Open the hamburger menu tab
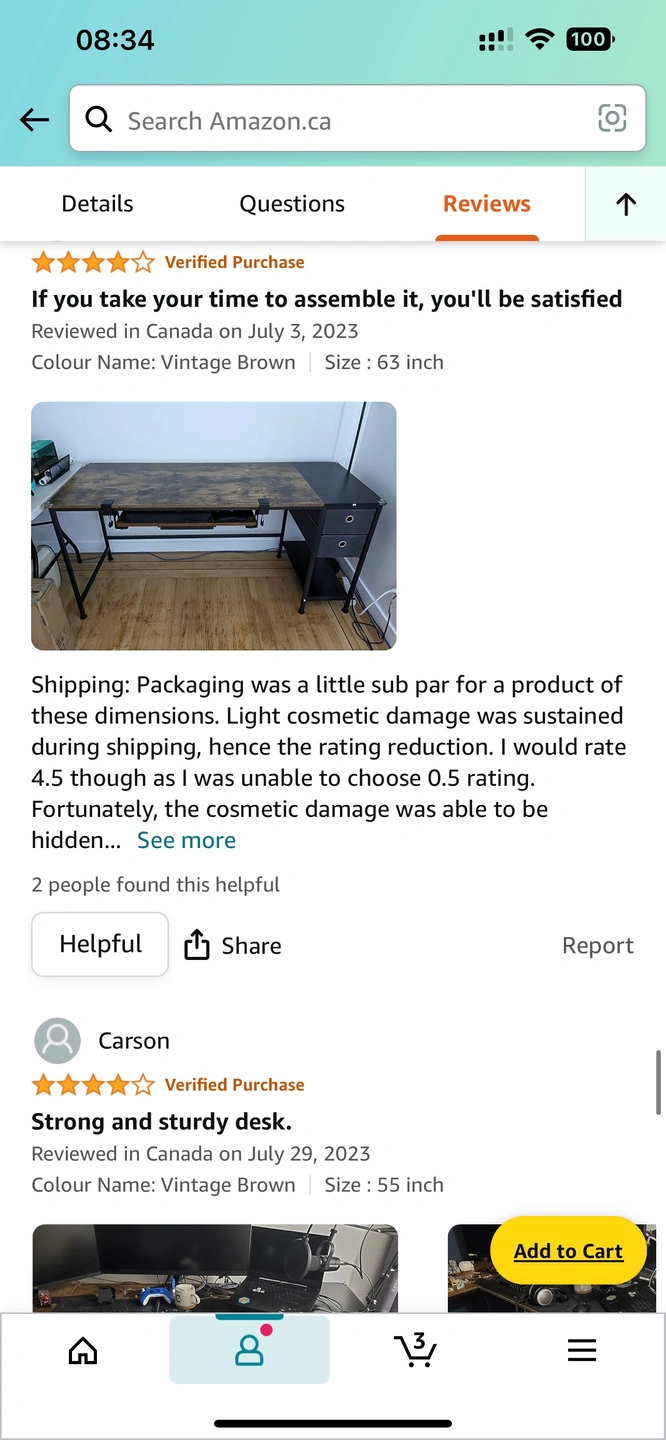The image size is (666, 1440). pyautogui.click(x=582, y=1351)
